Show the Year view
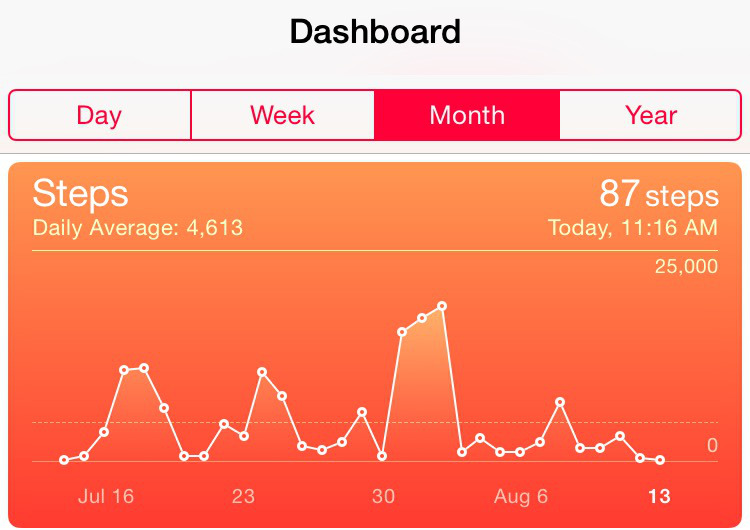Viewport: 750px width, 530px height. [651, 115]
